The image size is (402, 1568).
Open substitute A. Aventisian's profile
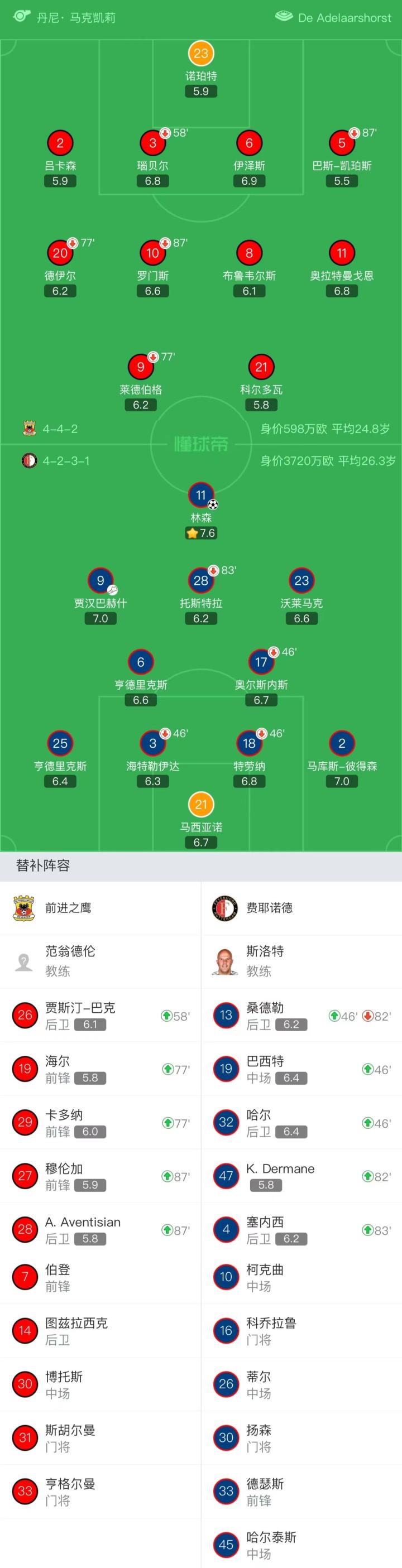pos(100,1229)
